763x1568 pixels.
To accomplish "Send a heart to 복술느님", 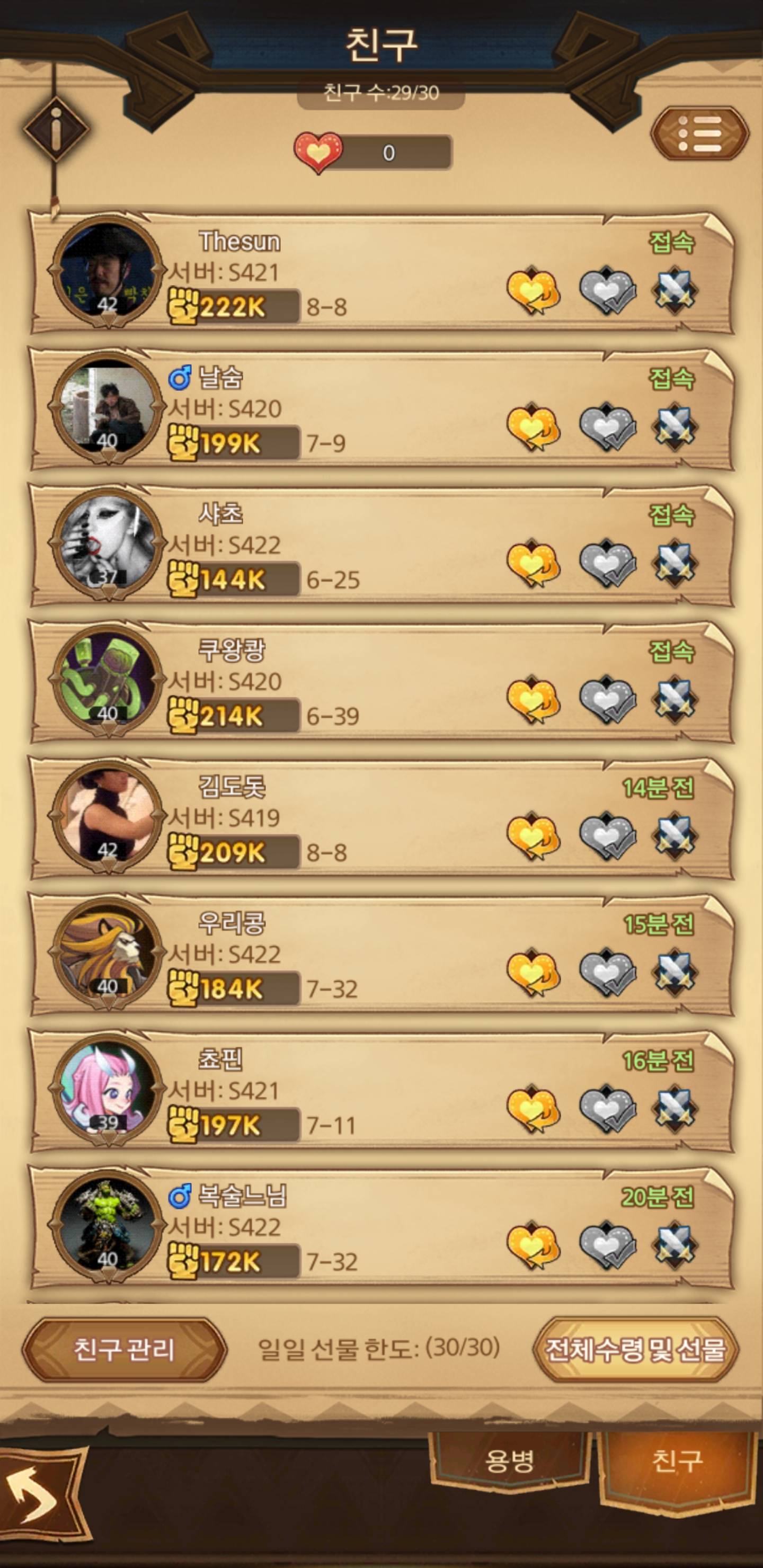I will point(532,1245).
